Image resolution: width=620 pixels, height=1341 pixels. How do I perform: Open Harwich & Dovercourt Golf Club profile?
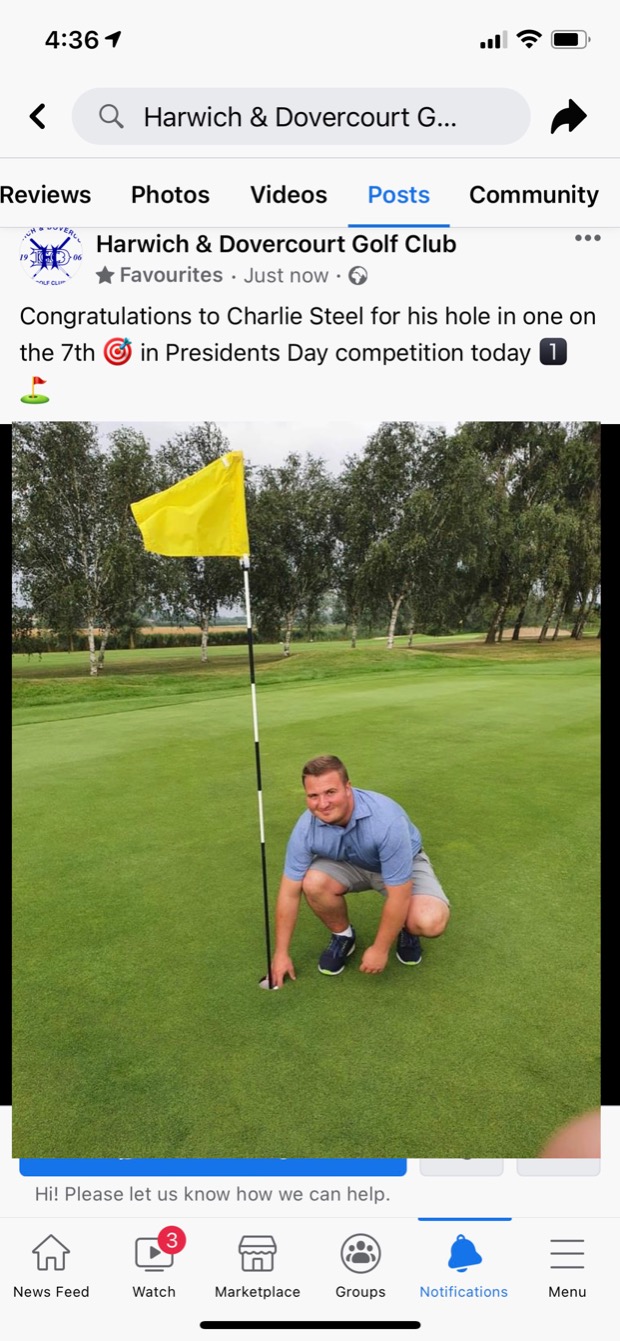point(276,244)
